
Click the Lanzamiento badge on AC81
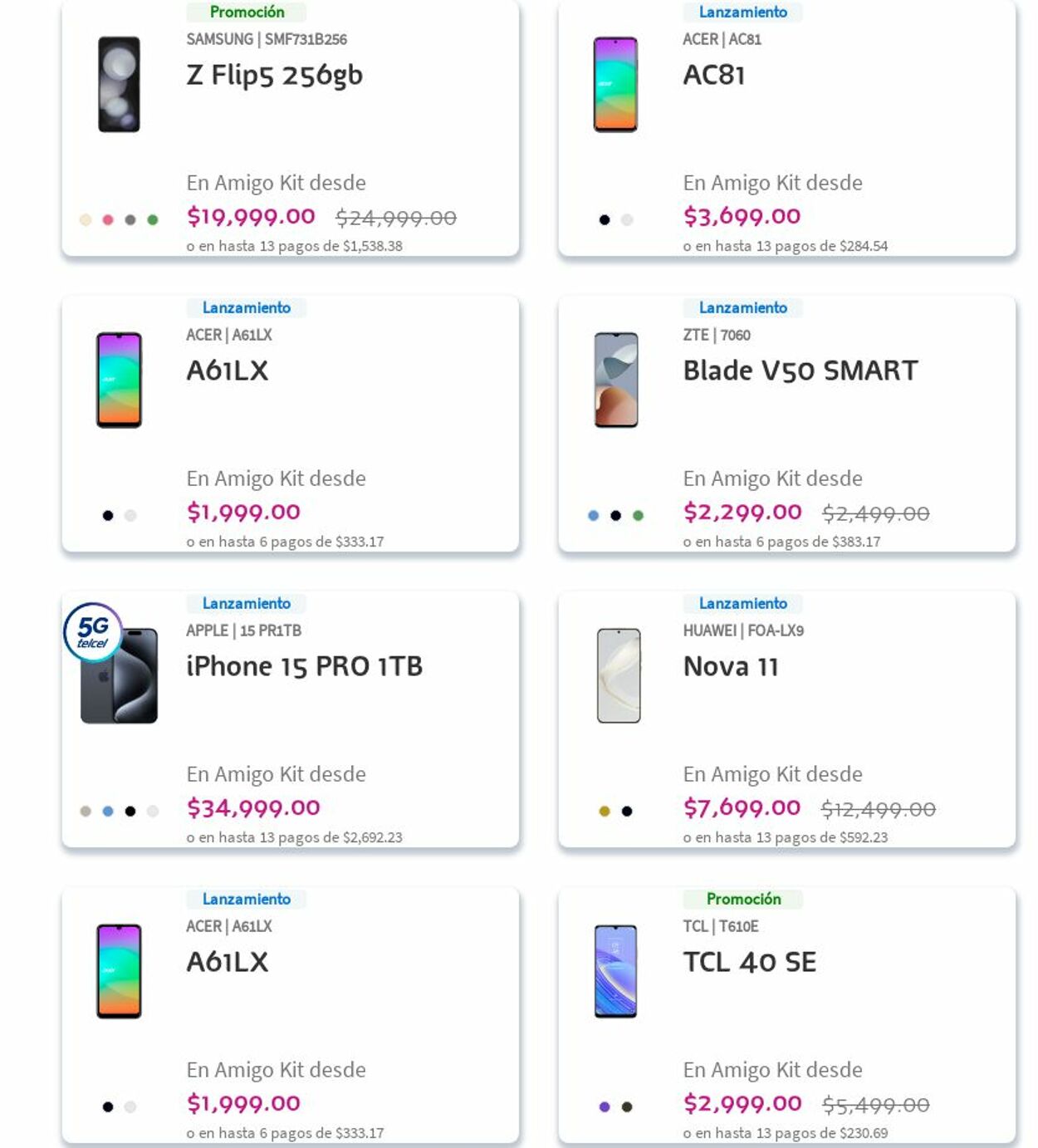tap(742, 12)
